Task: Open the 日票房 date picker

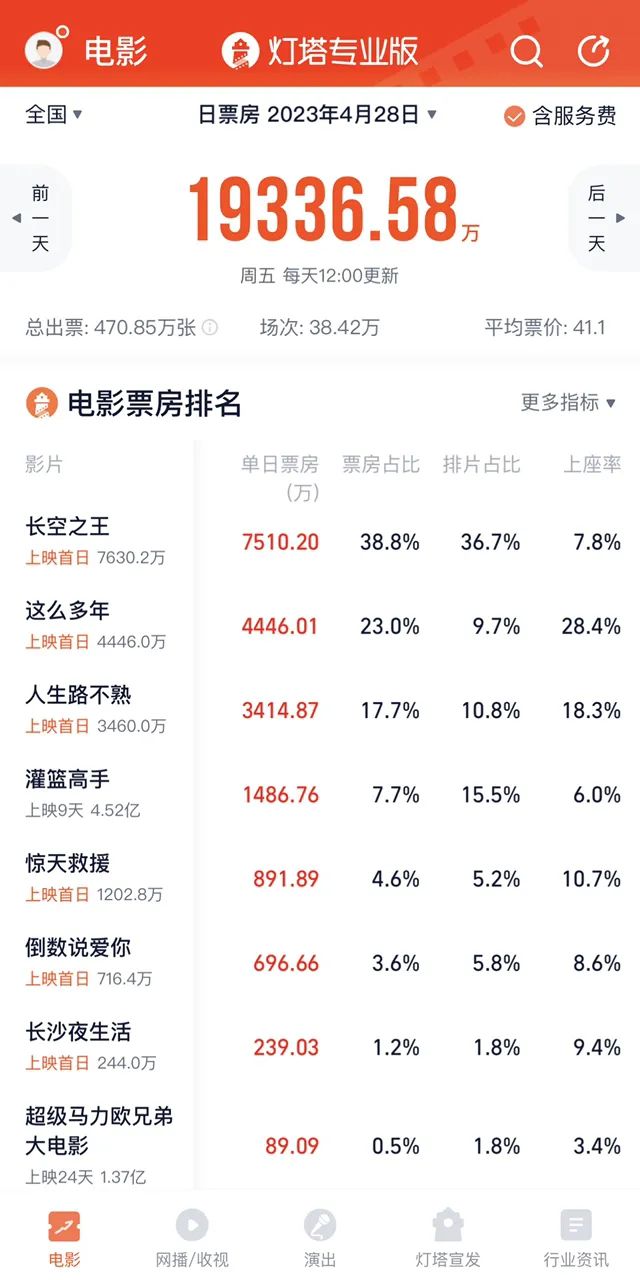Action: tap(318, 115)
